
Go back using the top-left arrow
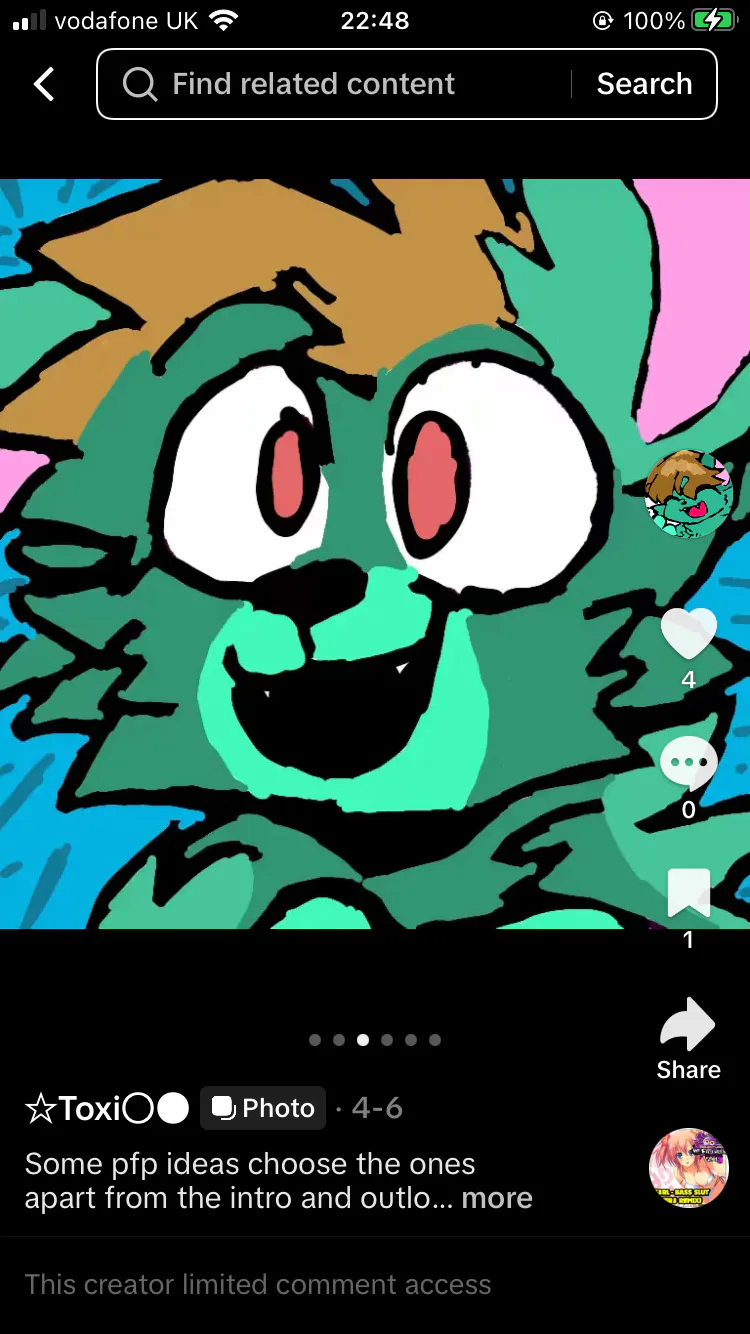click(44, 84)
